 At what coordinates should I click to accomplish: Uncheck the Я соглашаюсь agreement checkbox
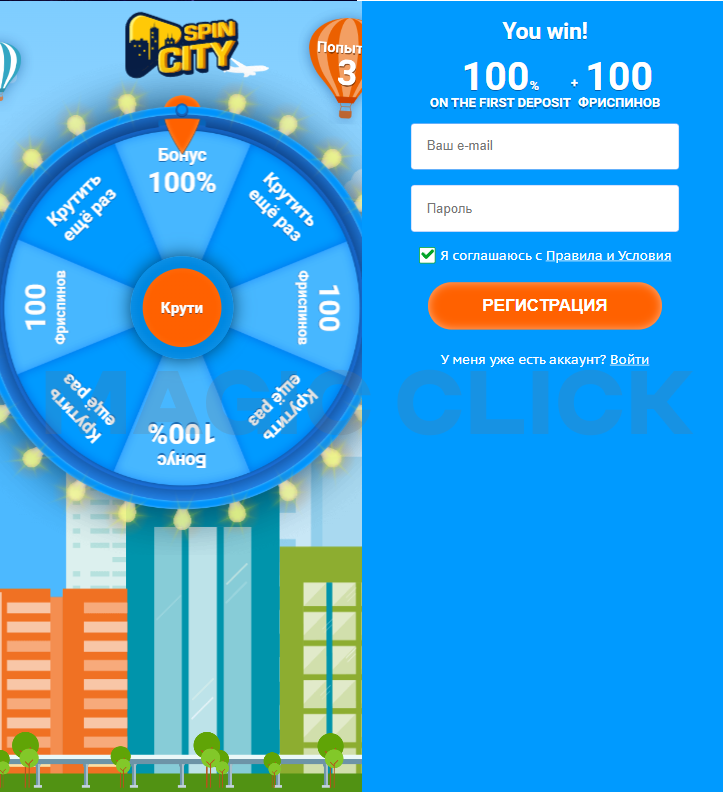coord(427,255)
